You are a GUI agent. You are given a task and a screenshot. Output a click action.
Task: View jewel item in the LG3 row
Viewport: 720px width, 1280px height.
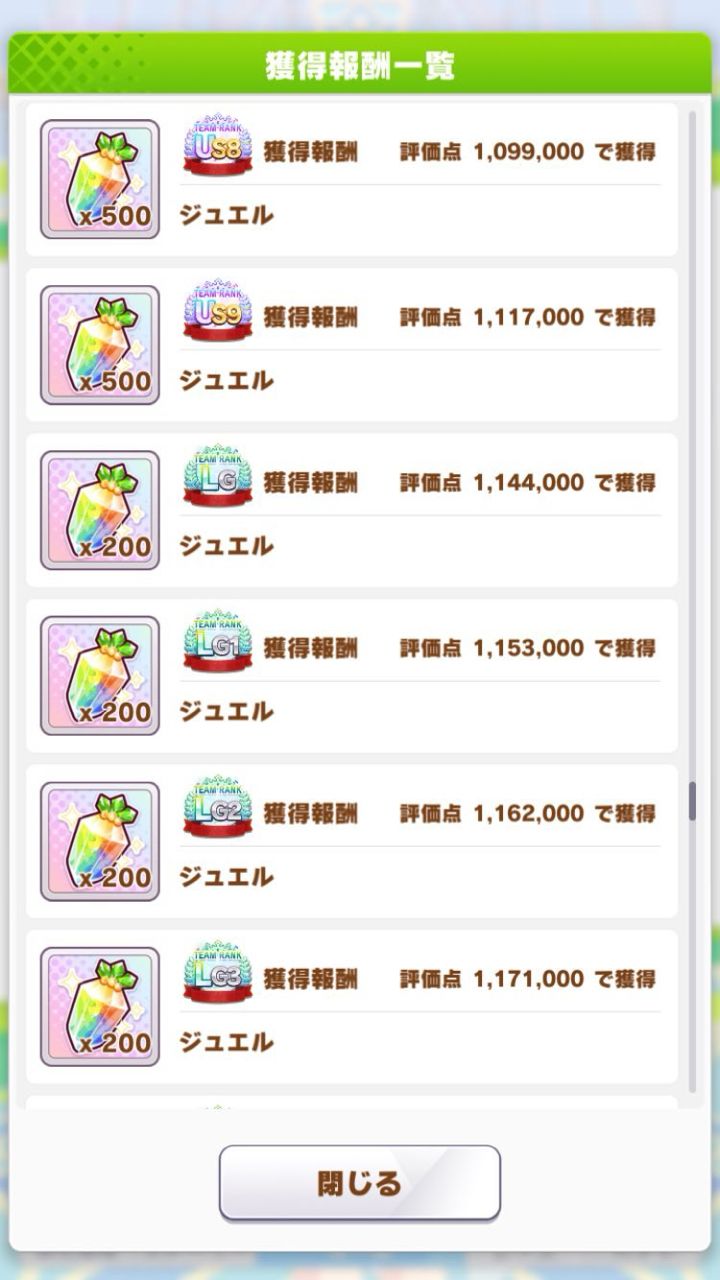(x=100, y=1007)
